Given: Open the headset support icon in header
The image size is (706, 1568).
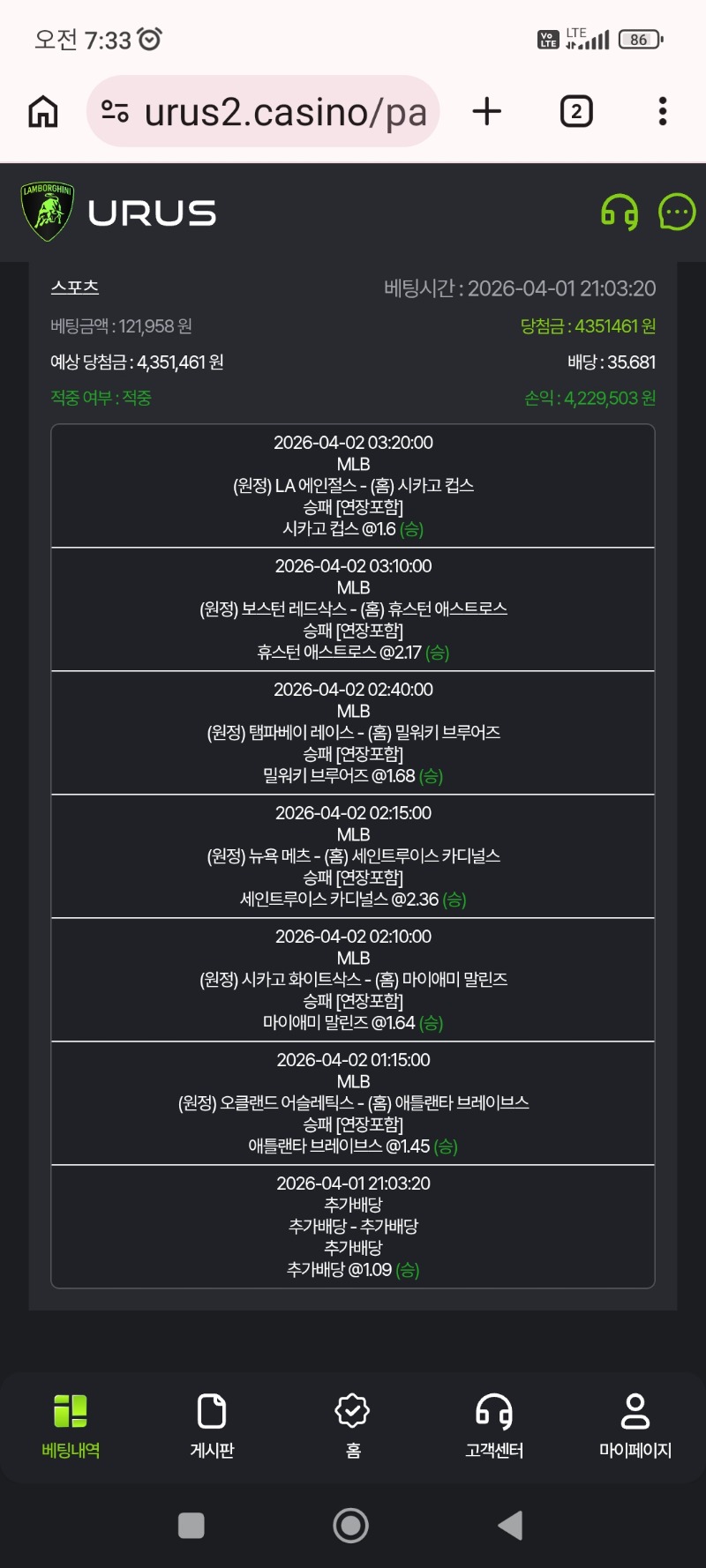Looking at the screenshot, I should pyautogui.click(x=620, y=213).
